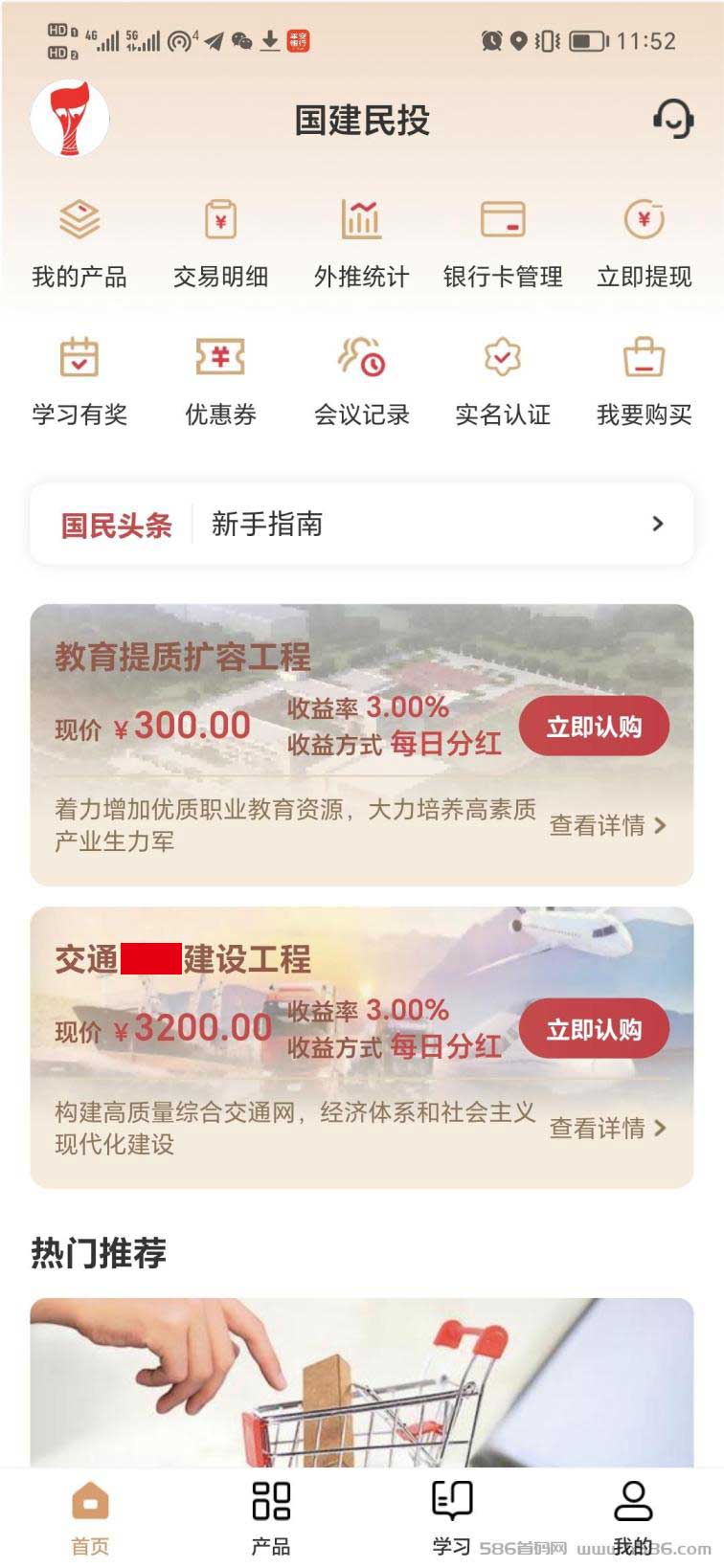This screenshot has height=1568, width=724.
Task: Open 我要购买 shortcut
Action: (645, 381)
